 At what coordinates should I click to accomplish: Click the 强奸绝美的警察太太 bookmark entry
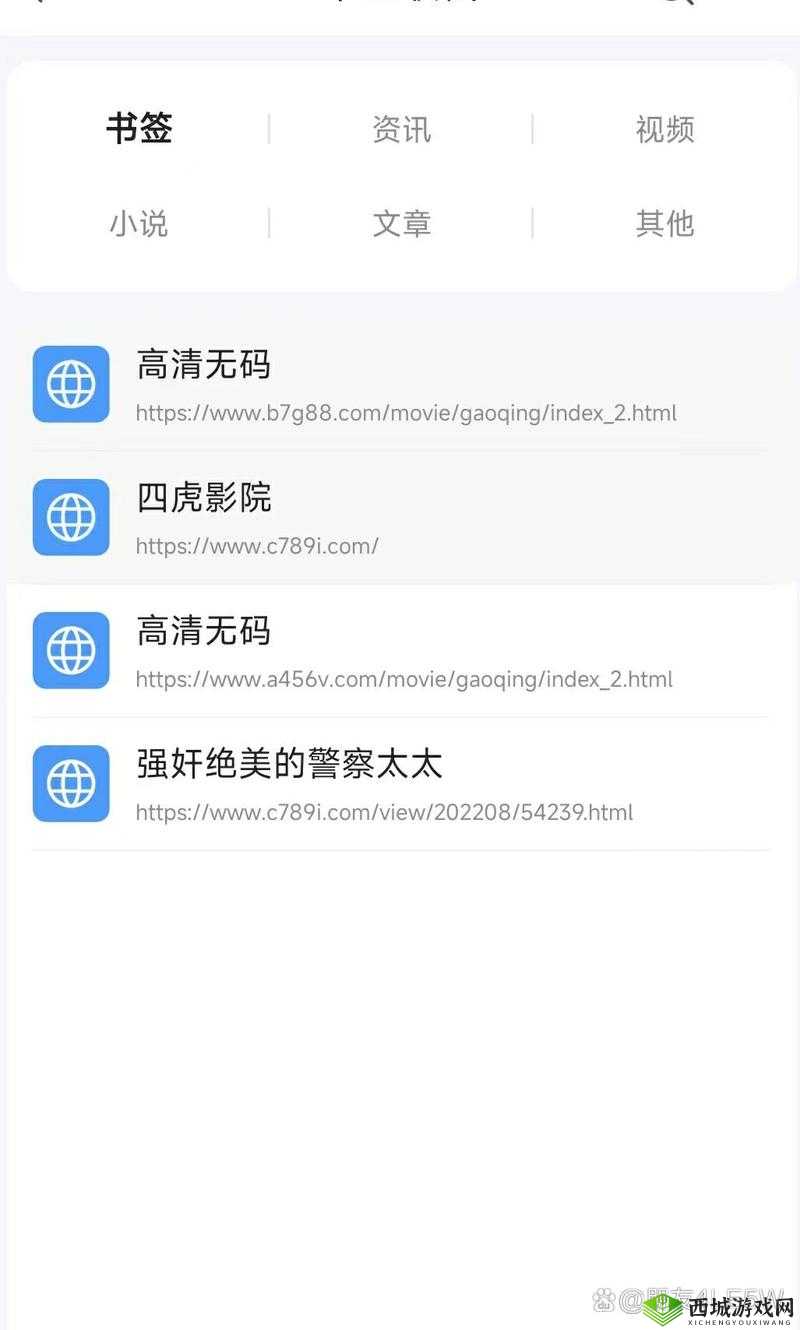(x=290, y=763)
